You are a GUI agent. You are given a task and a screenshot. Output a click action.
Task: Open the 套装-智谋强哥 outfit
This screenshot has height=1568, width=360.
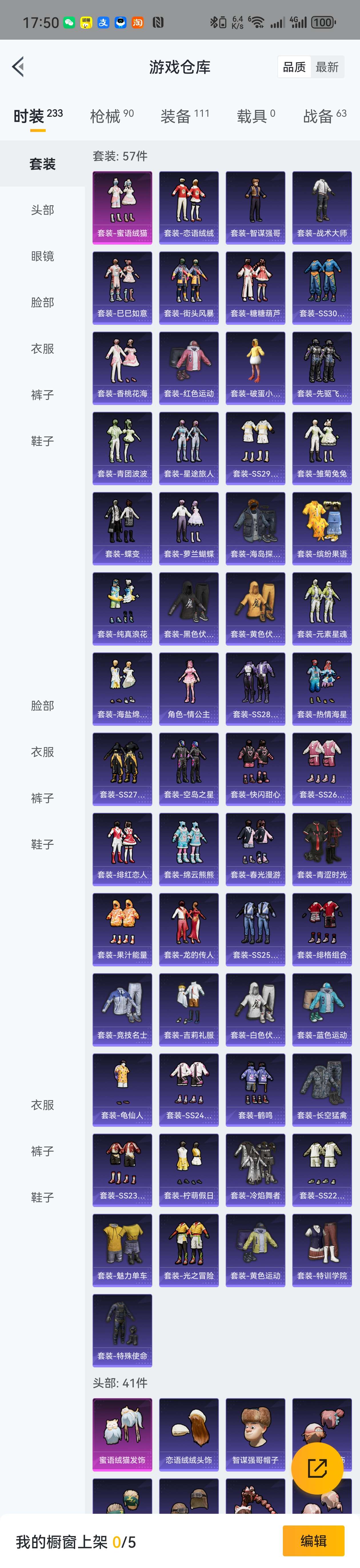[x=255, y=207]
